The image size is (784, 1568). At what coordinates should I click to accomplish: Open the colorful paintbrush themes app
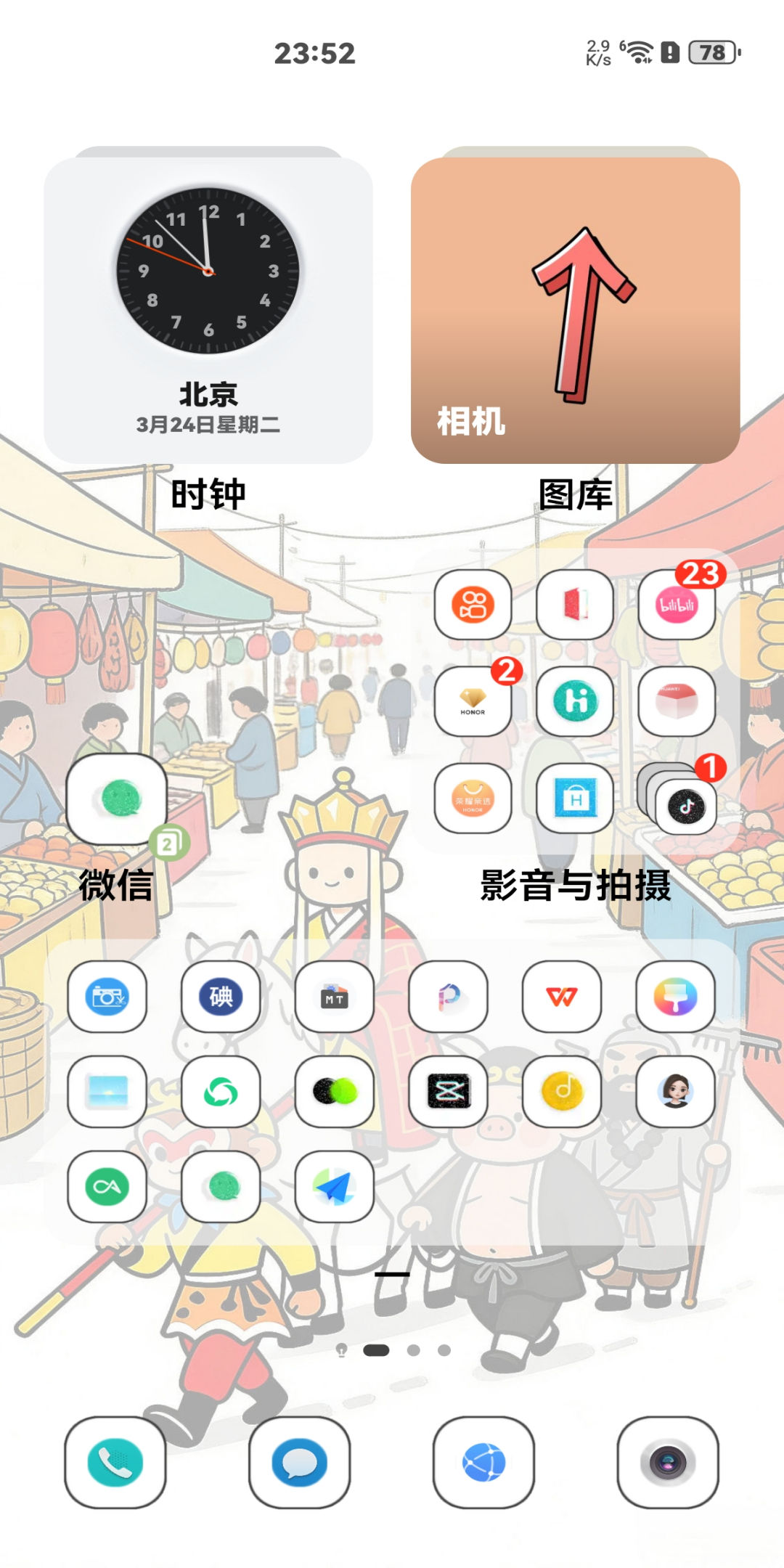click(675, 997)
